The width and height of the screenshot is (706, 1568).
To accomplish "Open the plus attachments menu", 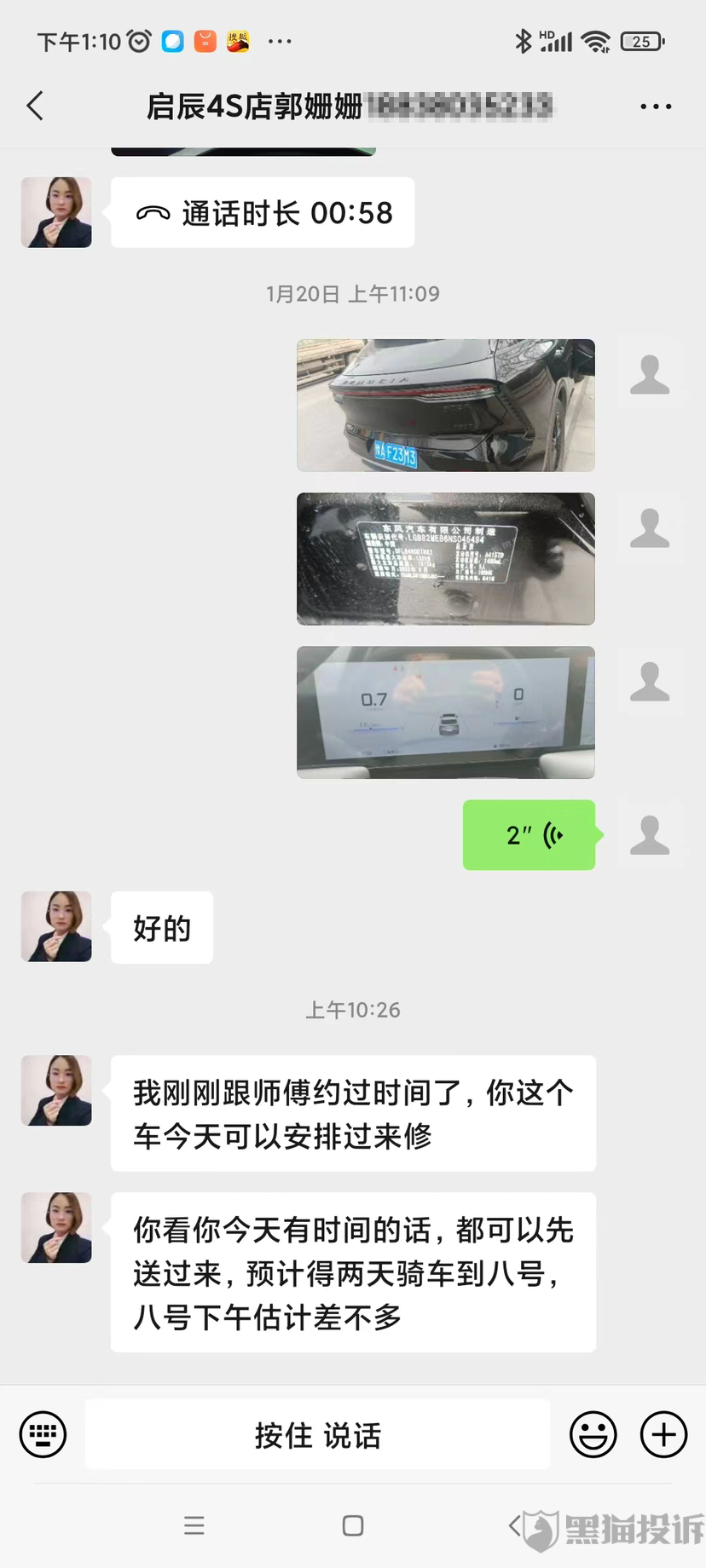I will [x=663, y=1434].
